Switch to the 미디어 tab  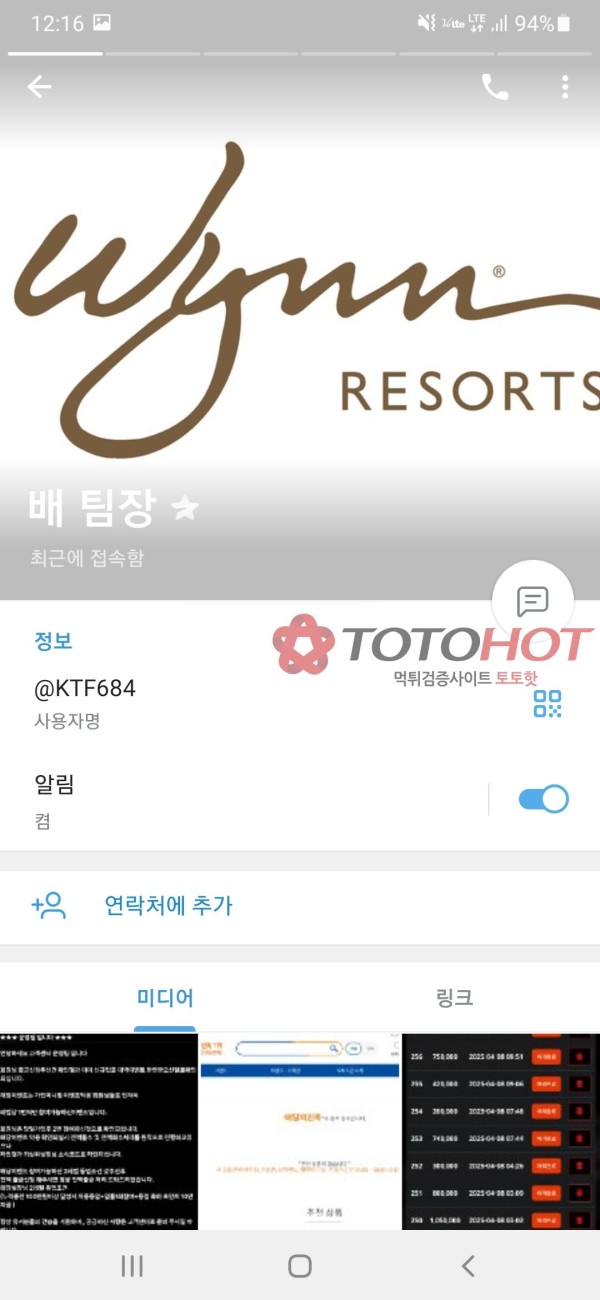click(165, 997)
